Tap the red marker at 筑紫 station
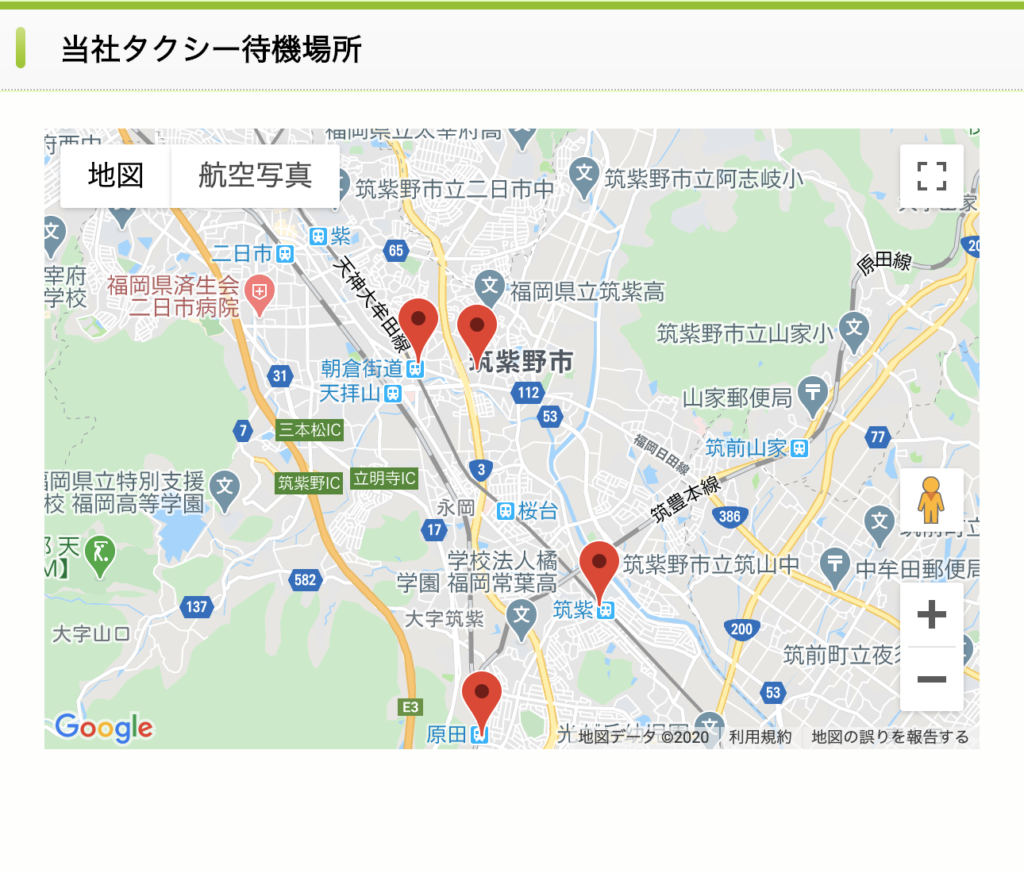The width and height of the screenshot is (1024, 873). point(600,568)
